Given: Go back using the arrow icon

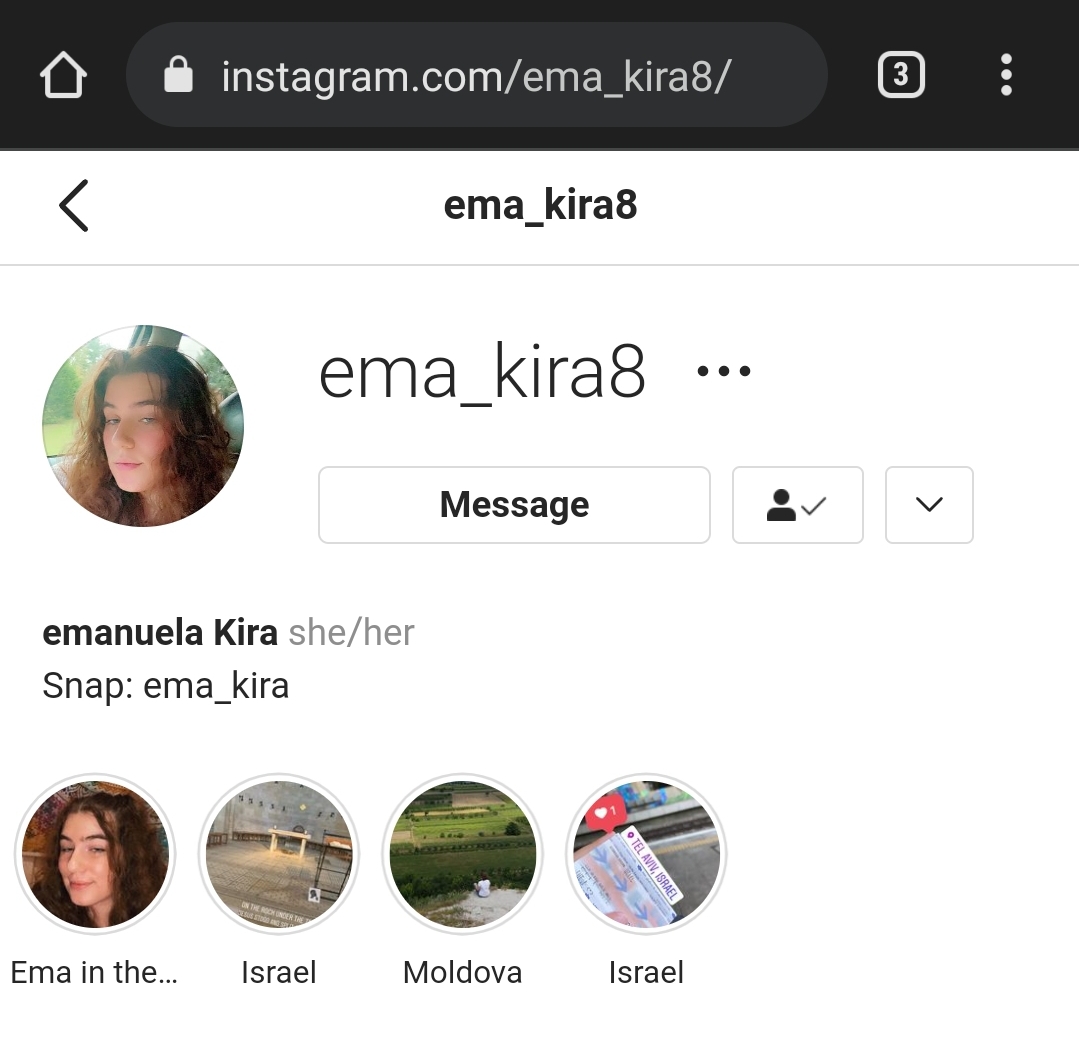Looking at the screenshot, I should click(74, 206).
